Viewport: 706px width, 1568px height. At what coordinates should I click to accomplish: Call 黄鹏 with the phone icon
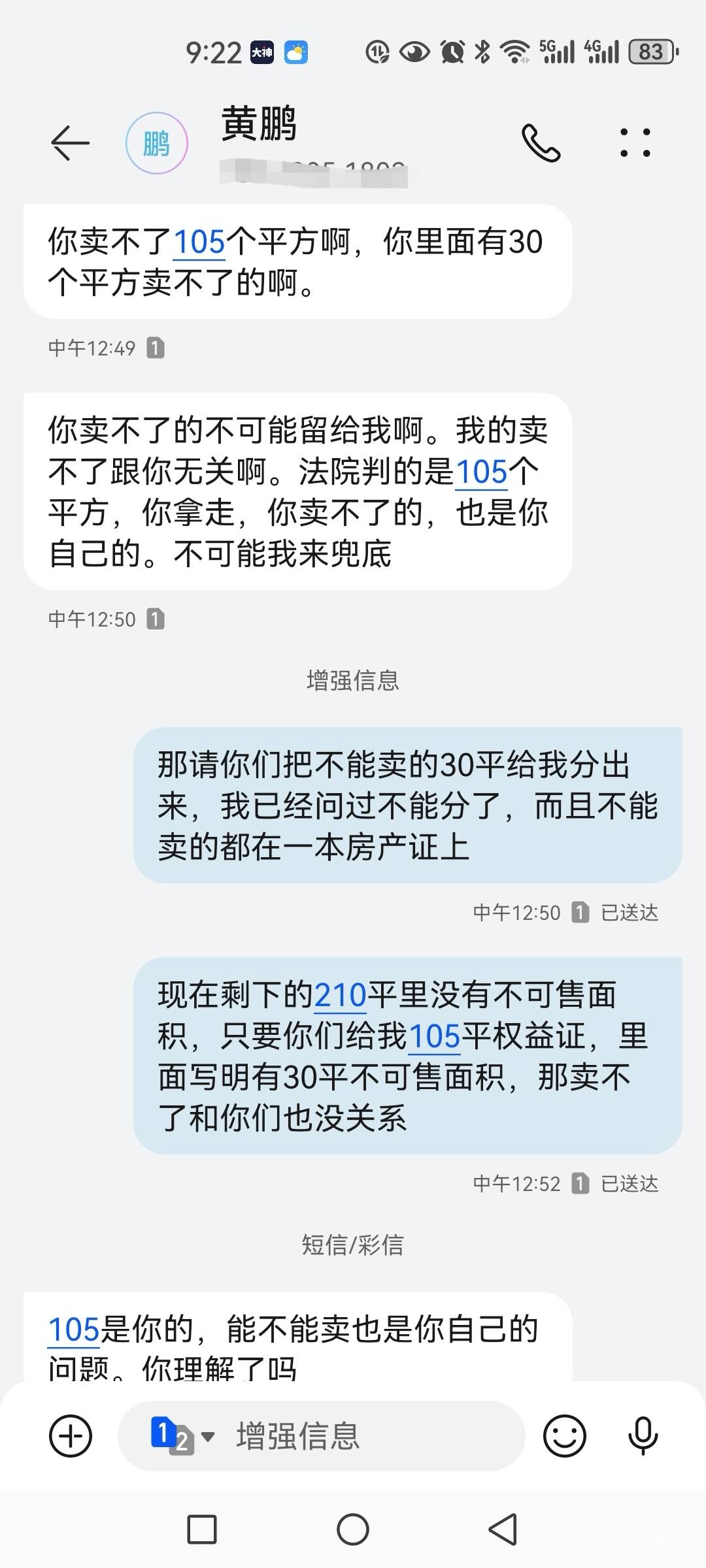click(541, 142)
